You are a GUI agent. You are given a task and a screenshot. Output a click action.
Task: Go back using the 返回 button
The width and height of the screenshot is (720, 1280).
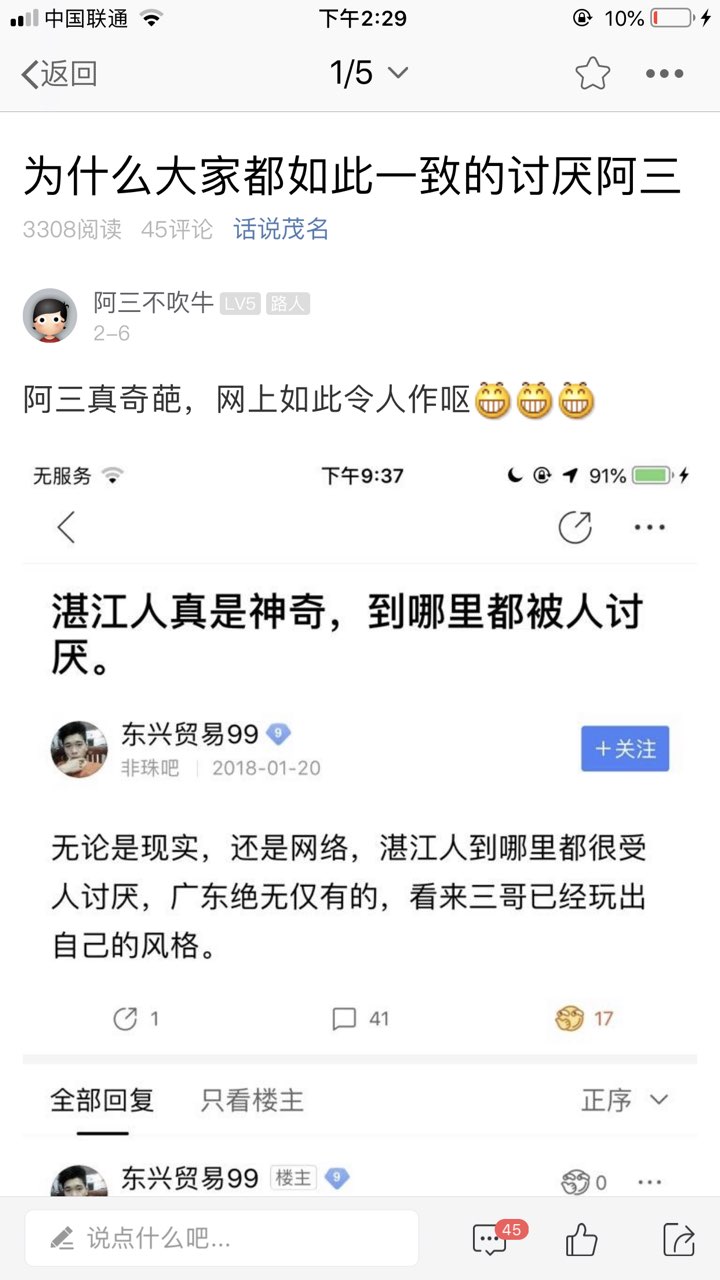pyautogui.click(x=60, y=73)
